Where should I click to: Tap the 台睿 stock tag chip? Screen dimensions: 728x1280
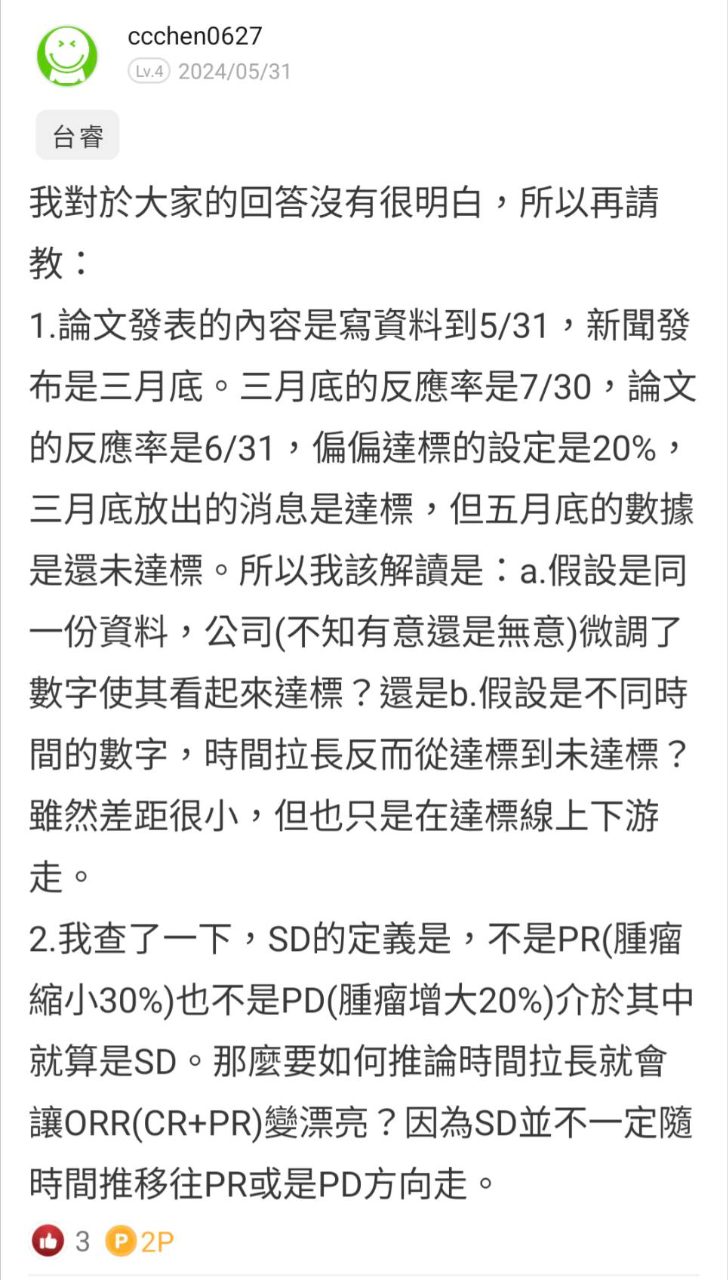78,136
